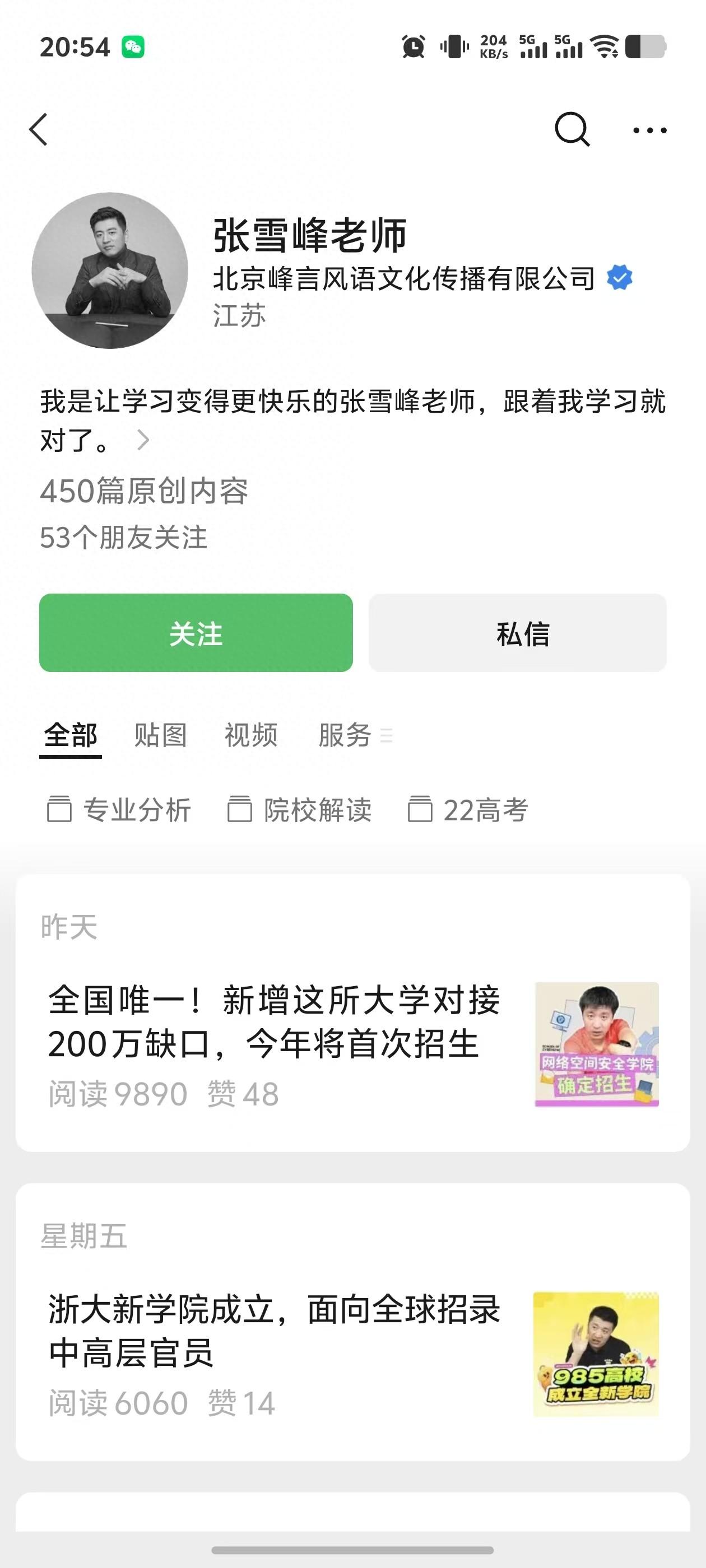Viewport: 706px width, 1568px height.
Task: Click the 53个朋友关注 text
Action: [124, 538]
